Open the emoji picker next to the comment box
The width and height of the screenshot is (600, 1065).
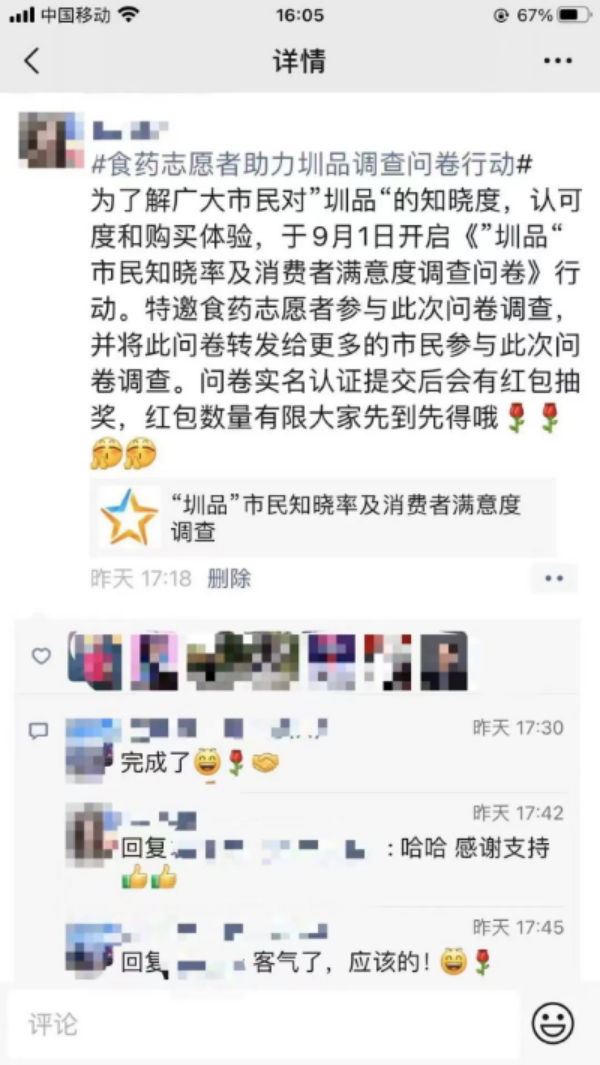click(552, 1024)
